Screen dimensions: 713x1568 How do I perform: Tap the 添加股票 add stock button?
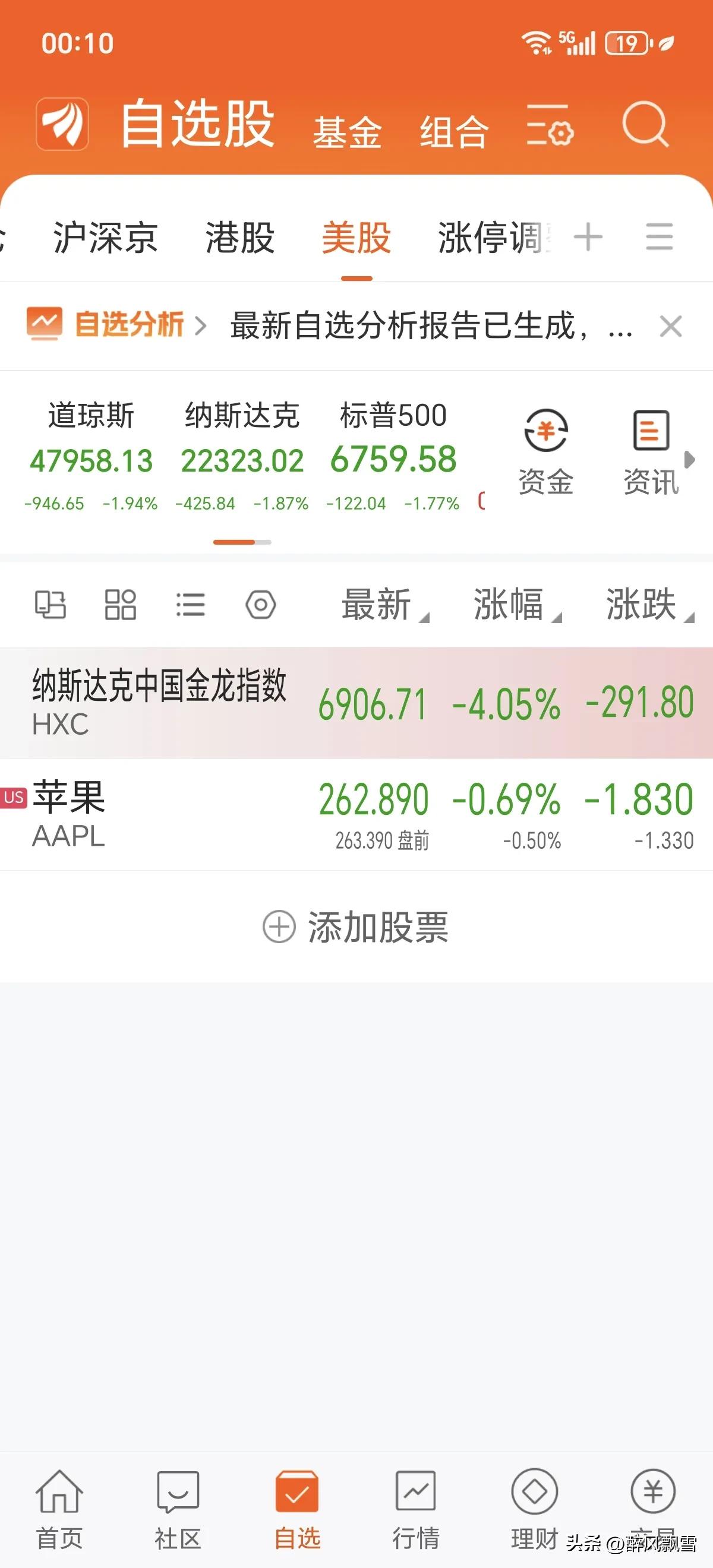pyautogui.click(x=356, y=928)
